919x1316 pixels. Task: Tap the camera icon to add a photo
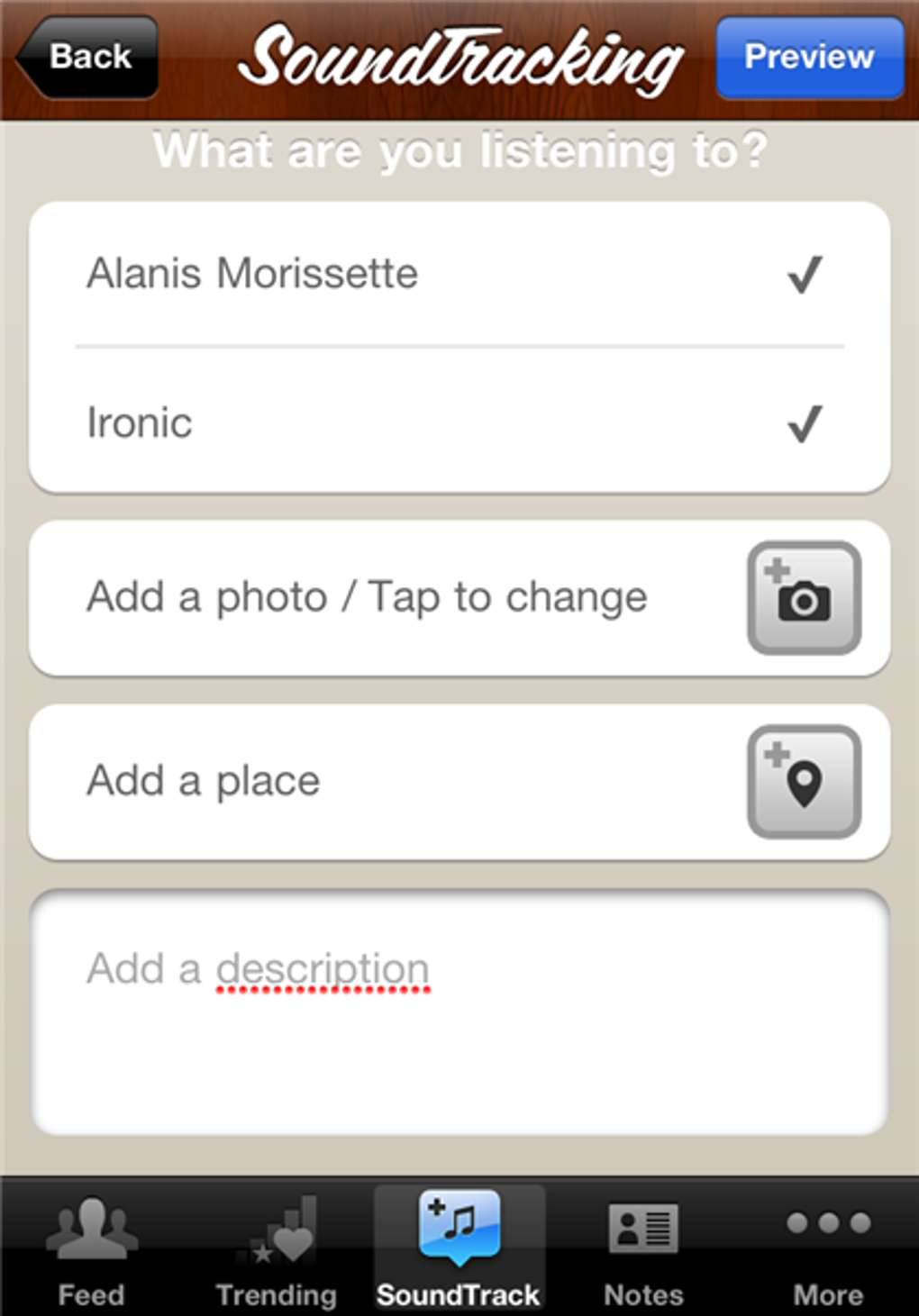[x=805, y=598]
